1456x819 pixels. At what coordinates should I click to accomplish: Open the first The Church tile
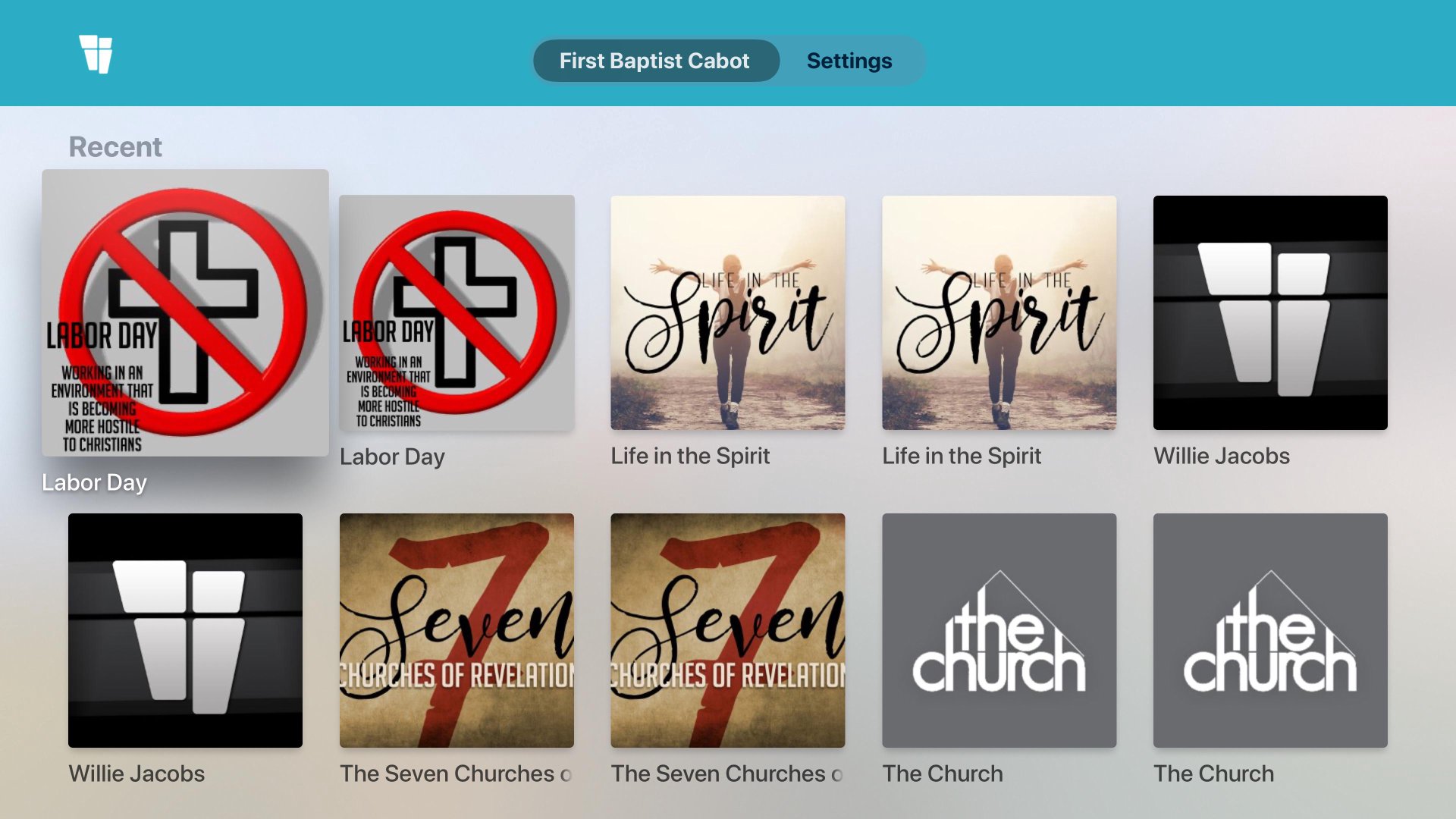pos(999,630)
